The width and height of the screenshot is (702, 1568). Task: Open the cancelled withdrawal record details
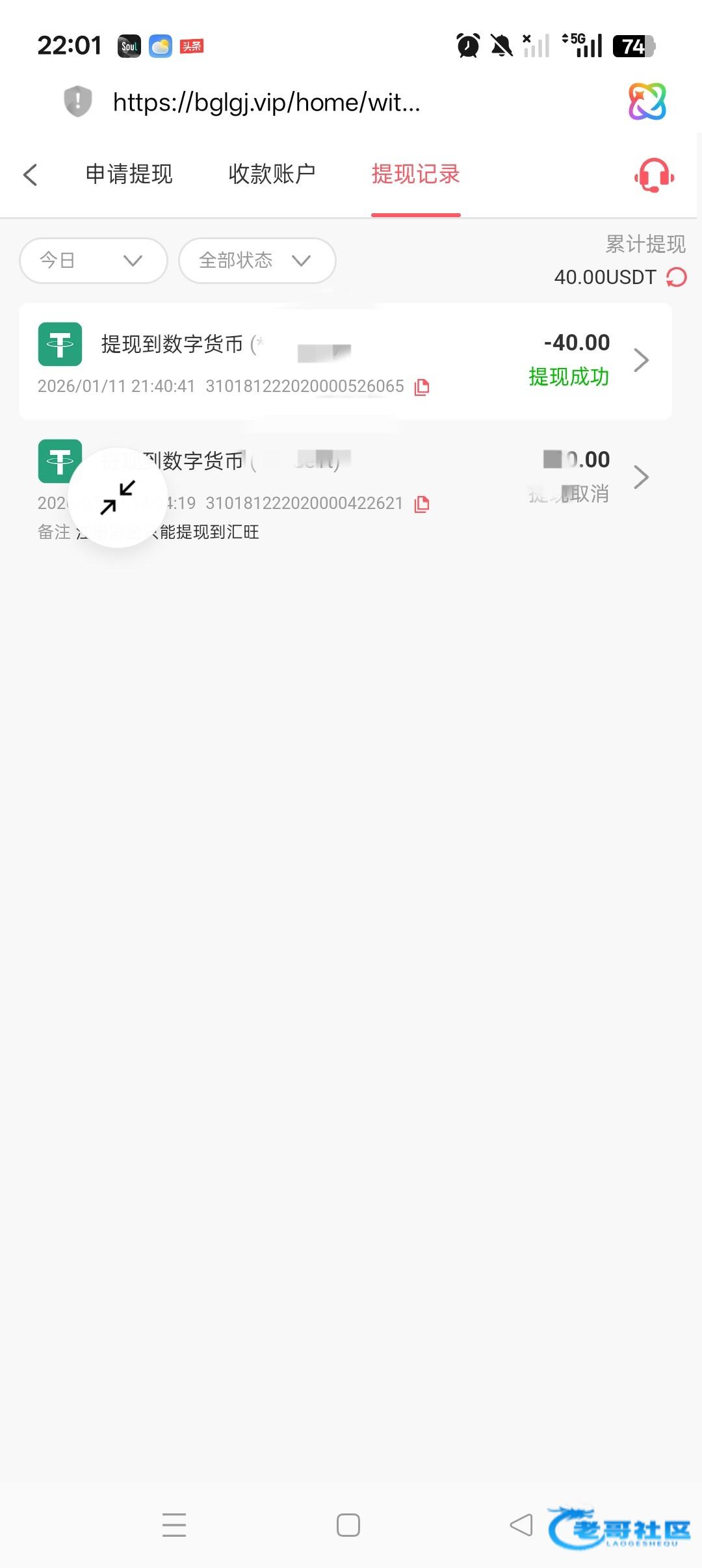click(640, 477)
